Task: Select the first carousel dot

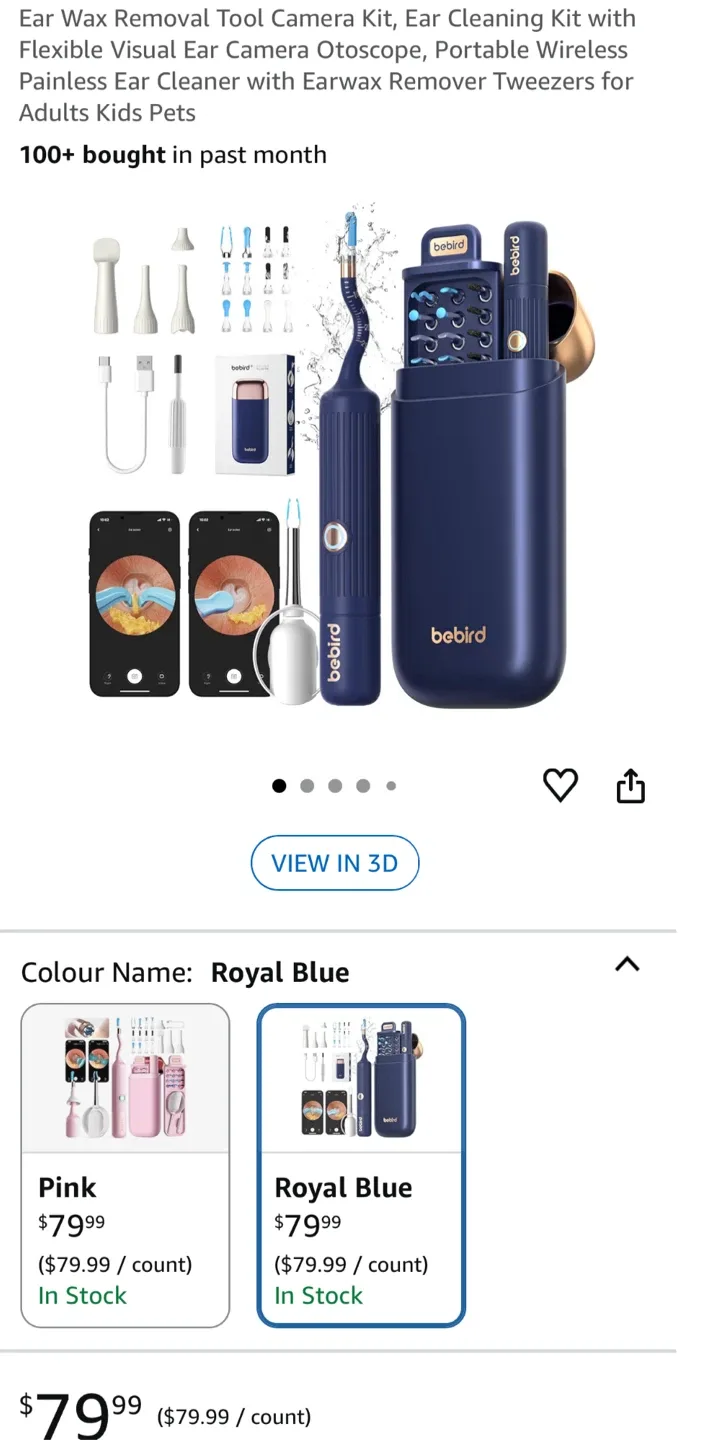Action: tap(279, 786)
